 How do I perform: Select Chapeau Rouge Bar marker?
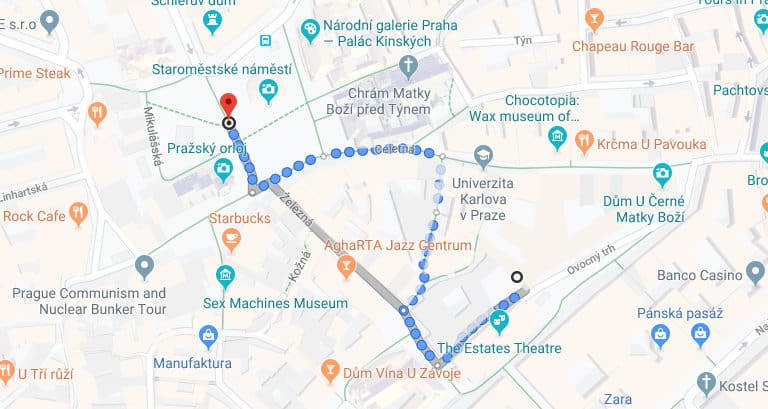click(x=594, y=18)
